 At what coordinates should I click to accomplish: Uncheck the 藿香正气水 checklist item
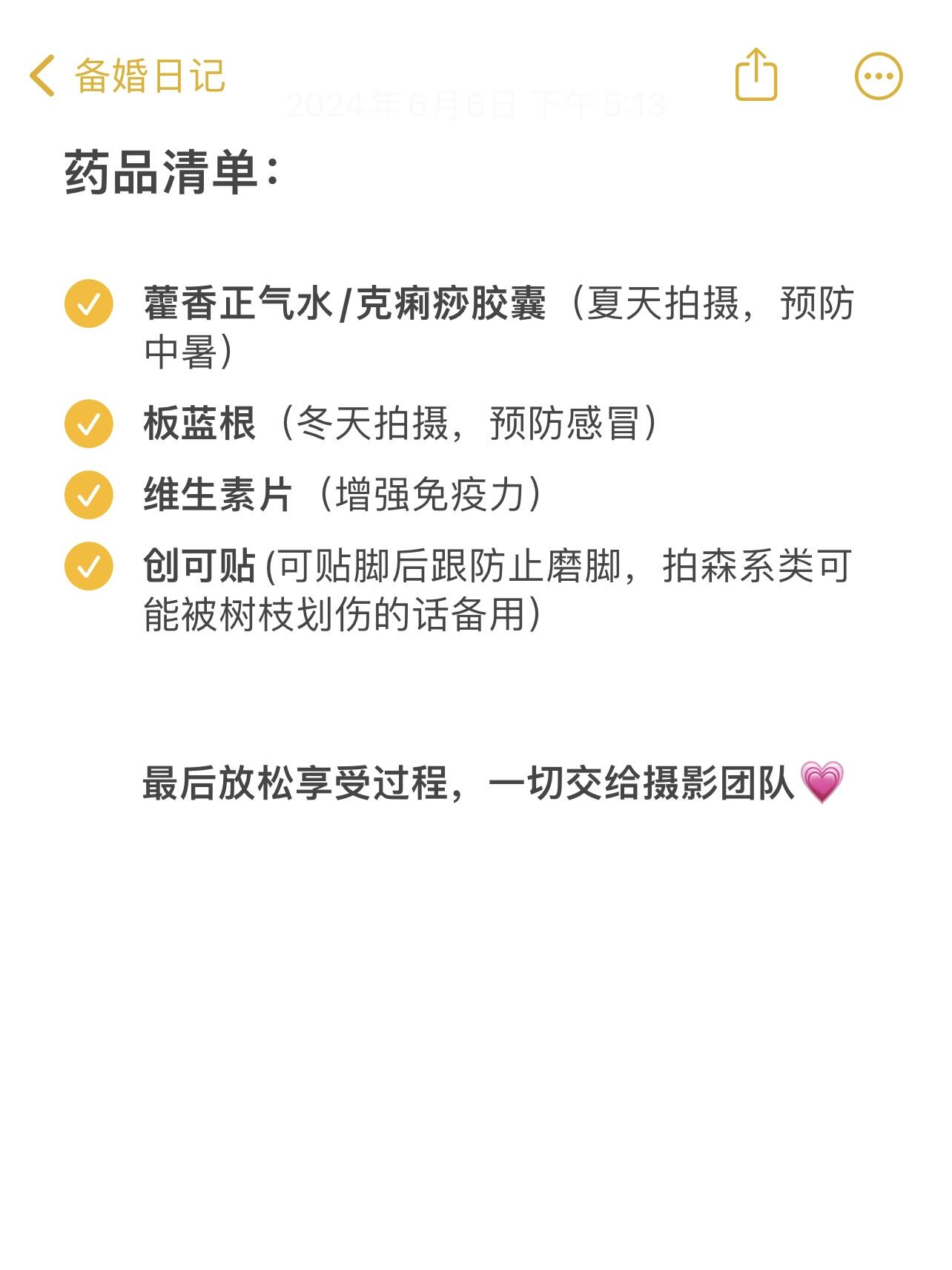coord(89,303)
